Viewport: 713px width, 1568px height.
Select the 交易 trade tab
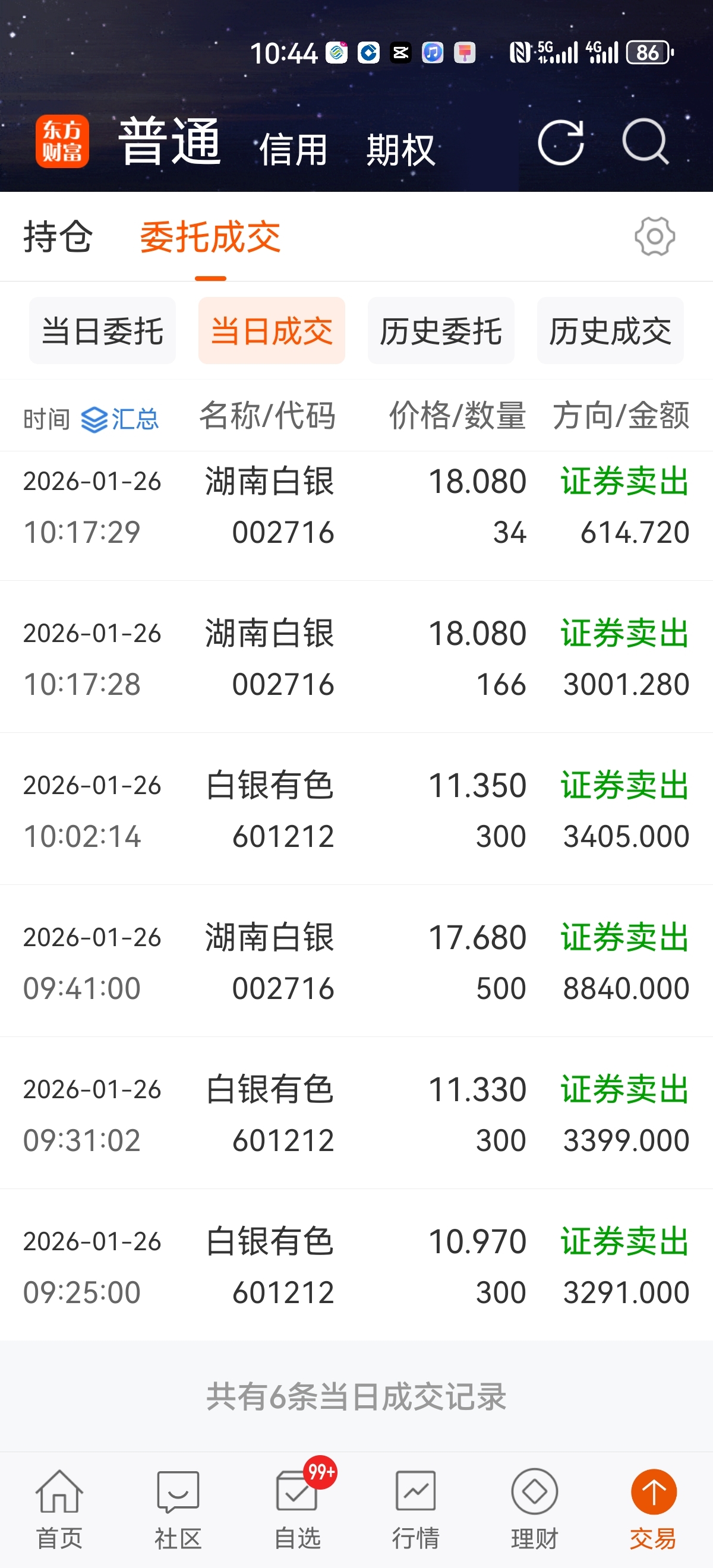654,1510
